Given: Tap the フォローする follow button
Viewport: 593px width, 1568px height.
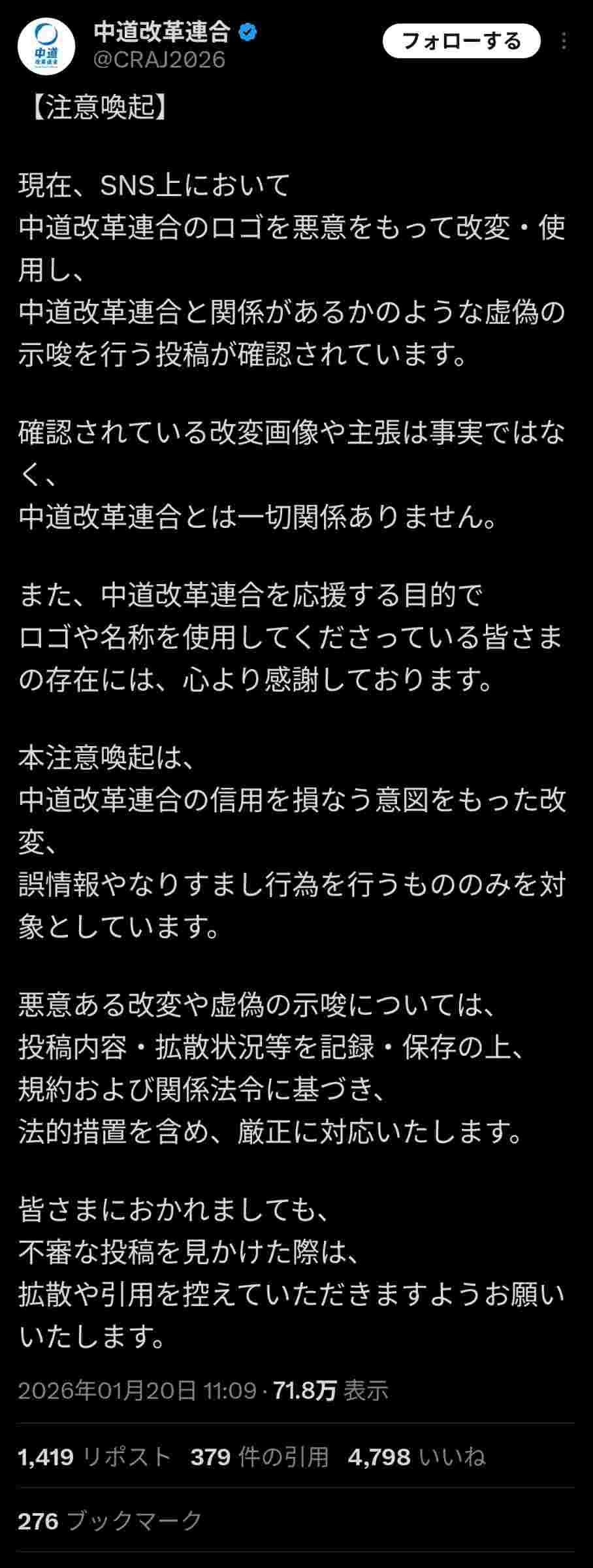Looking at the screenshot, I should tap(461, 41).
